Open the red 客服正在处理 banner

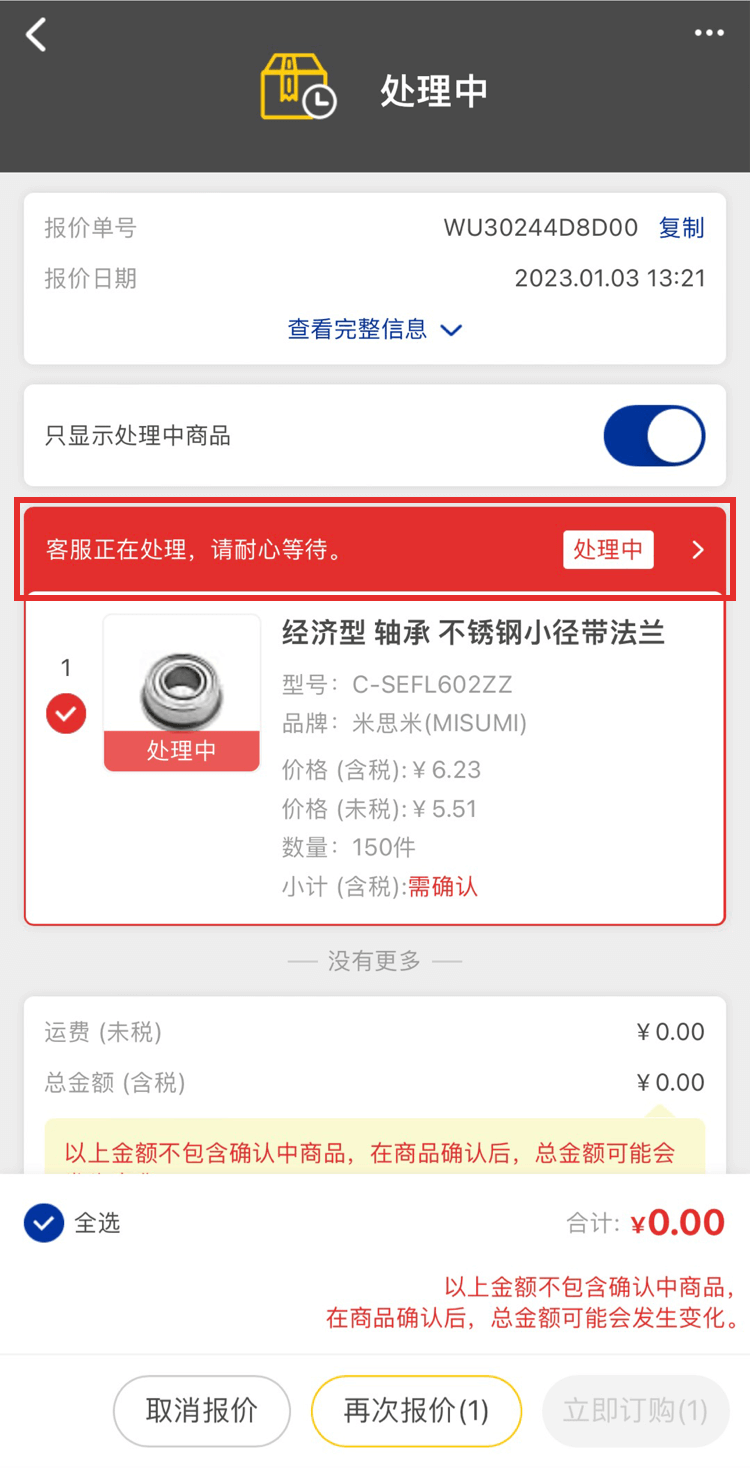[375, 550]
